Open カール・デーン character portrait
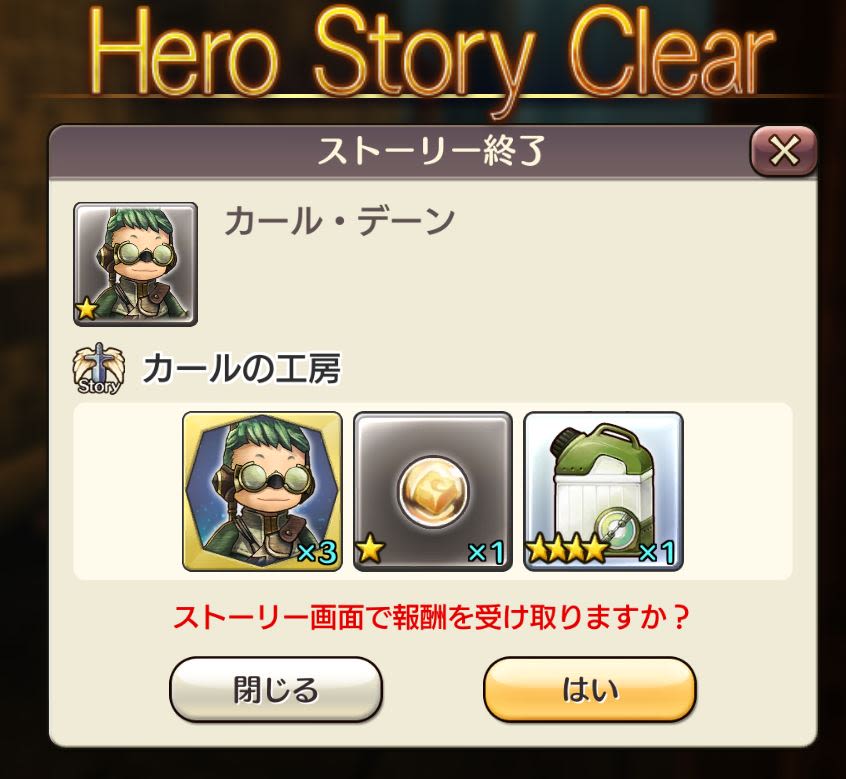Viewport: 846px width, 779px height. [135, 264]
